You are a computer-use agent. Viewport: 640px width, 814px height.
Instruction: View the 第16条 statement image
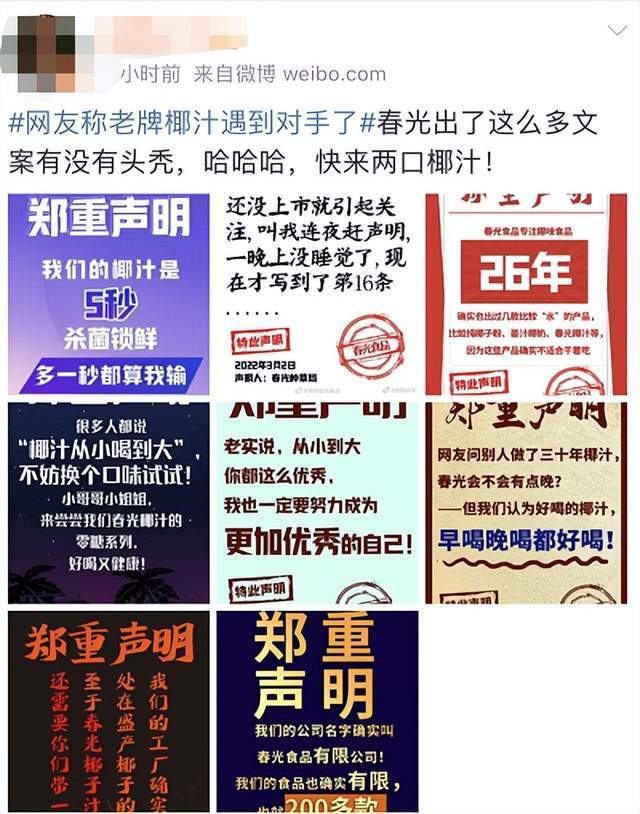317,294
